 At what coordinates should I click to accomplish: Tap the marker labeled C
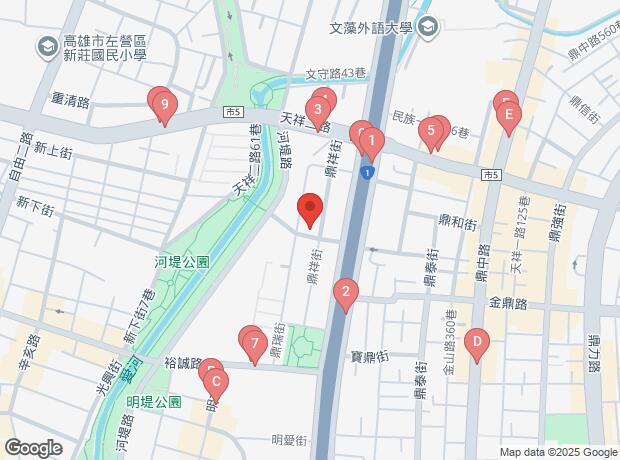[x=216, y=382]
